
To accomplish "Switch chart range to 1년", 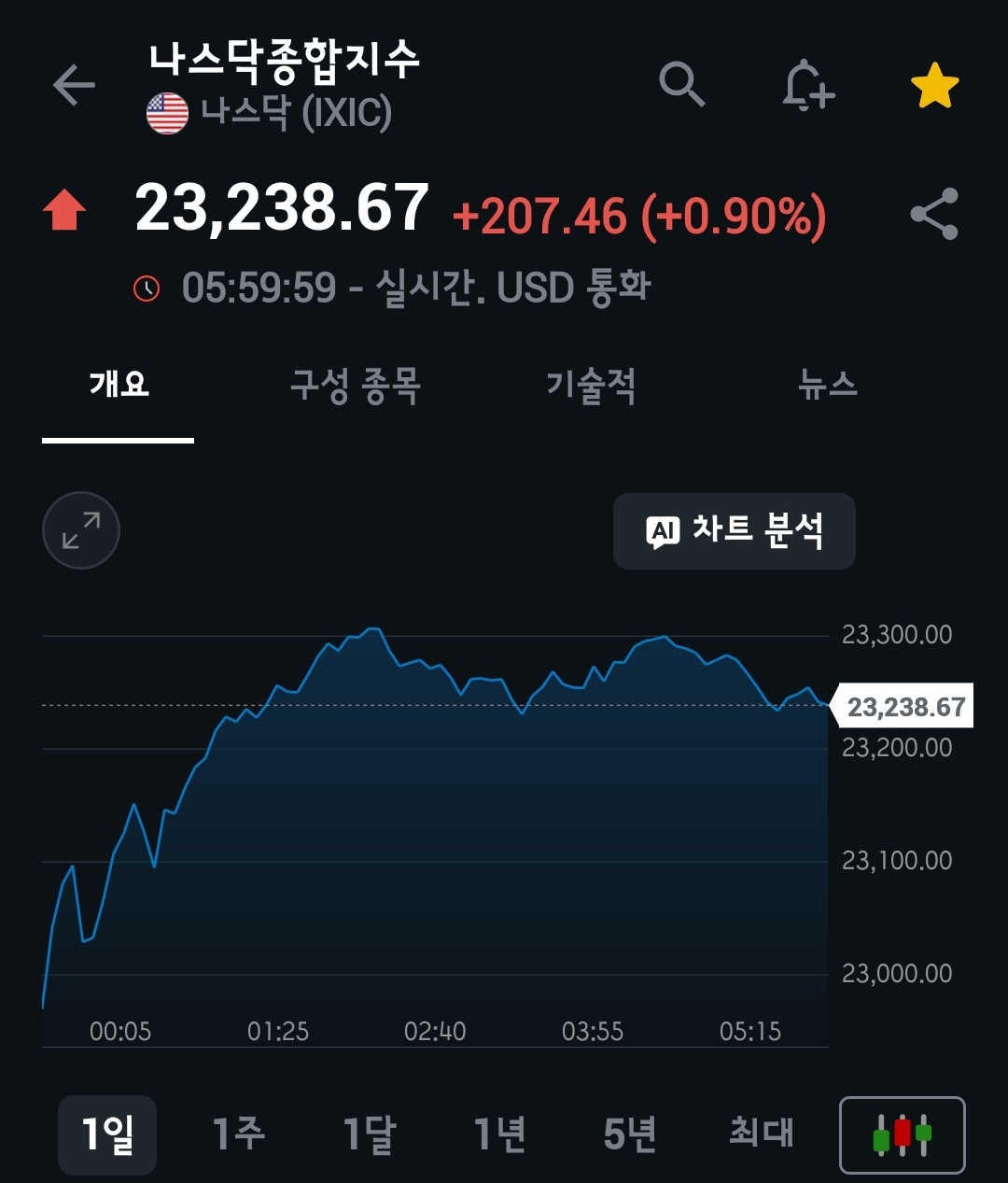I will point(499,1134).
